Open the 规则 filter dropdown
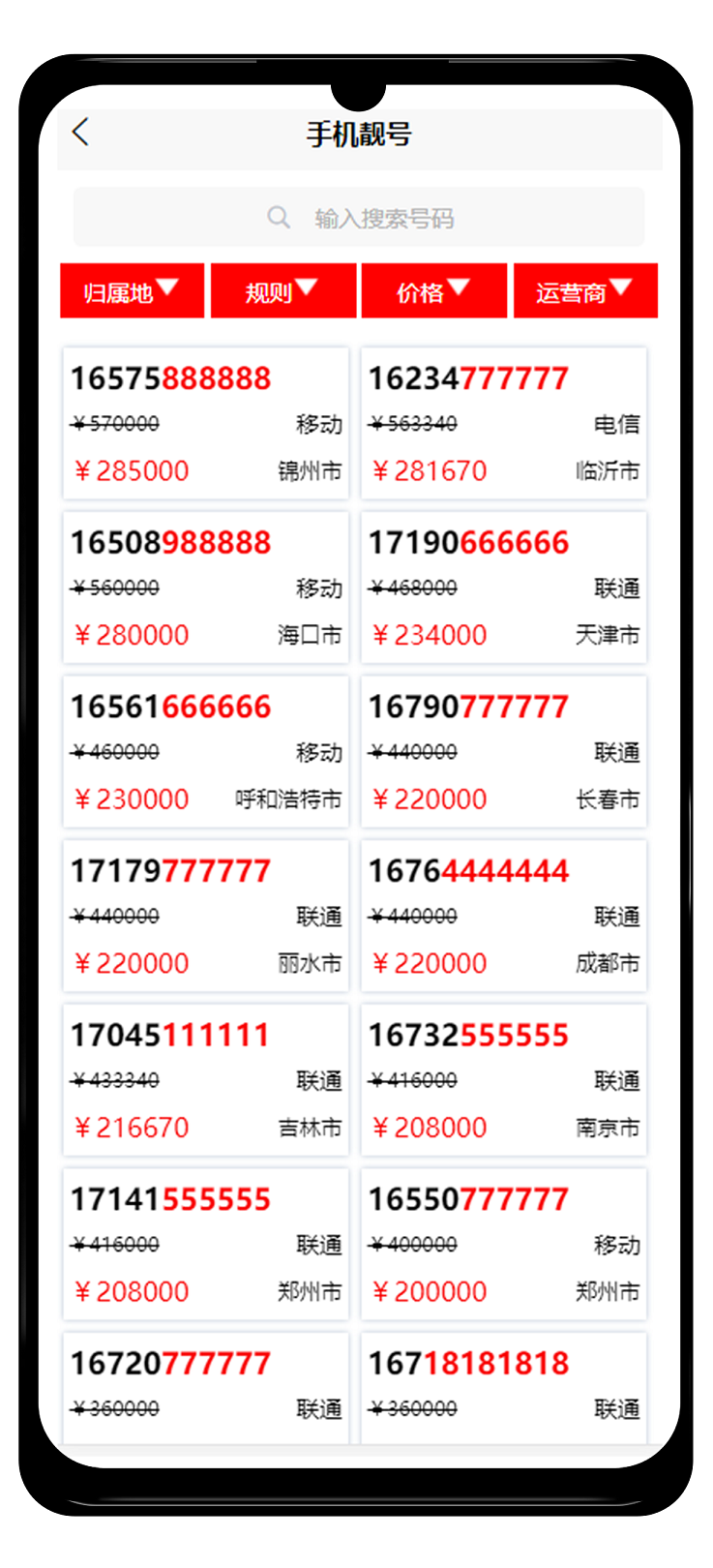The width and height of the screenshot is (713, 1568). tap(282, 290)
